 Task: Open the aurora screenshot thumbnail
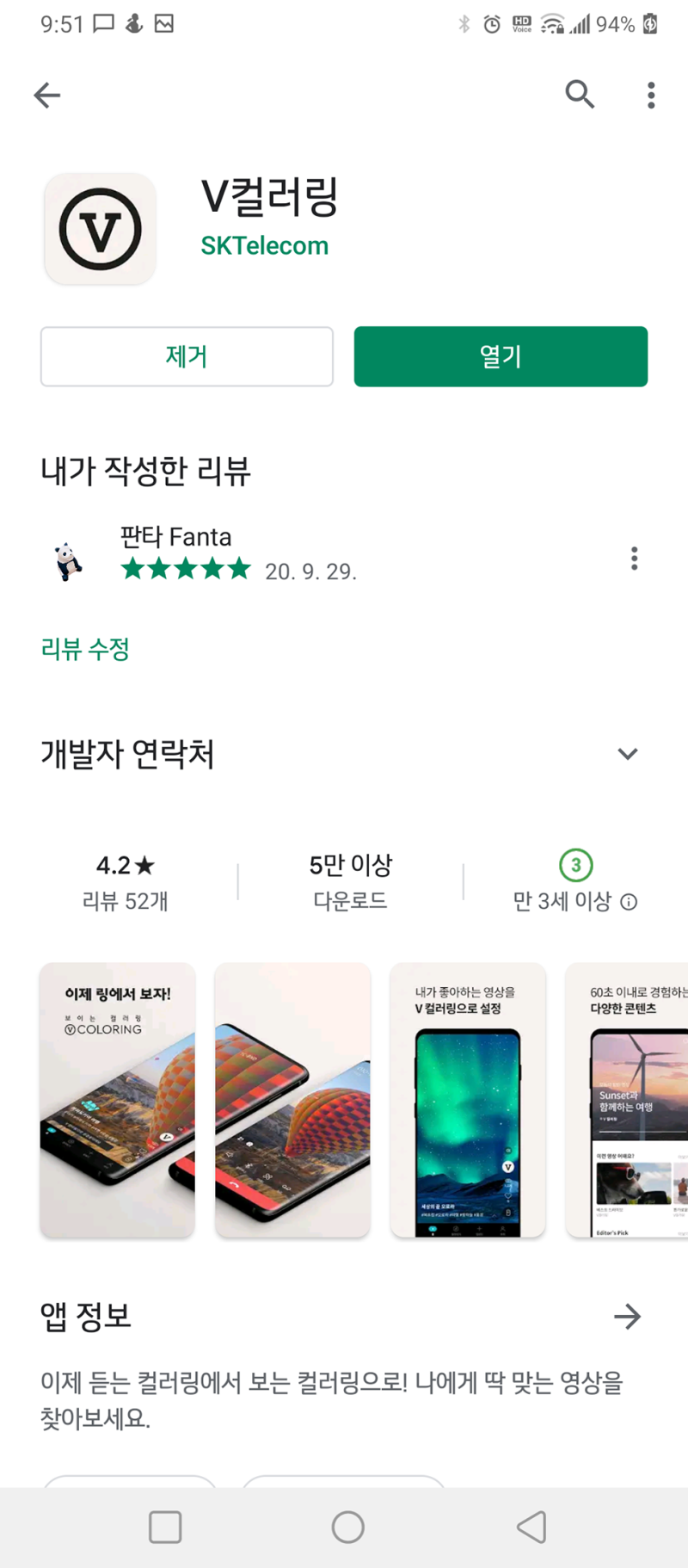pyautogui.click(x=468, y=1100)
